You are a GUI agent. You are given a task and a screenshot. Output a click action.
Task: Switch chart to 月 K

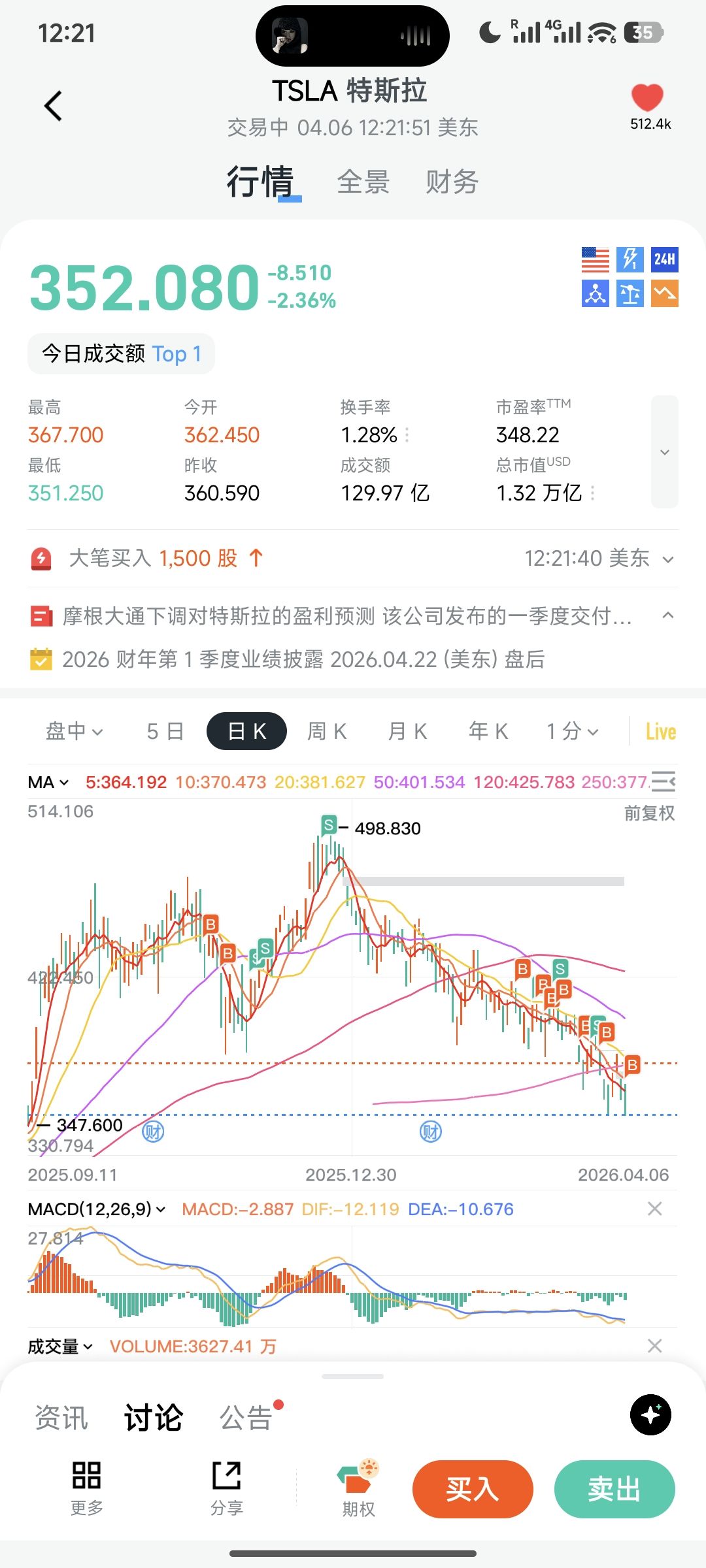pos(407,731)
